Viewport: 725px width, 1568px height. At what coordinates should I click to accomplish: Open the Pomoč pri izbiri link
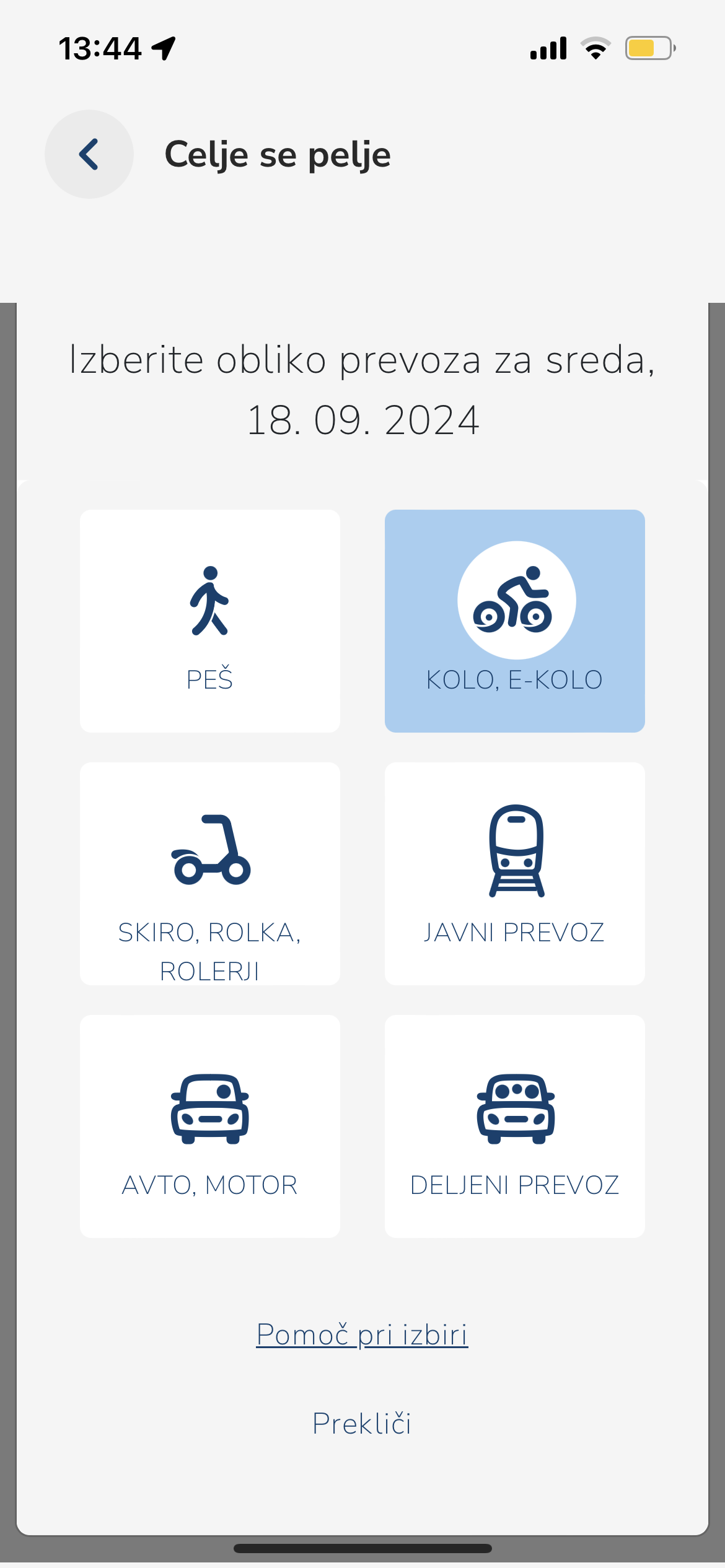(362, 1335)
